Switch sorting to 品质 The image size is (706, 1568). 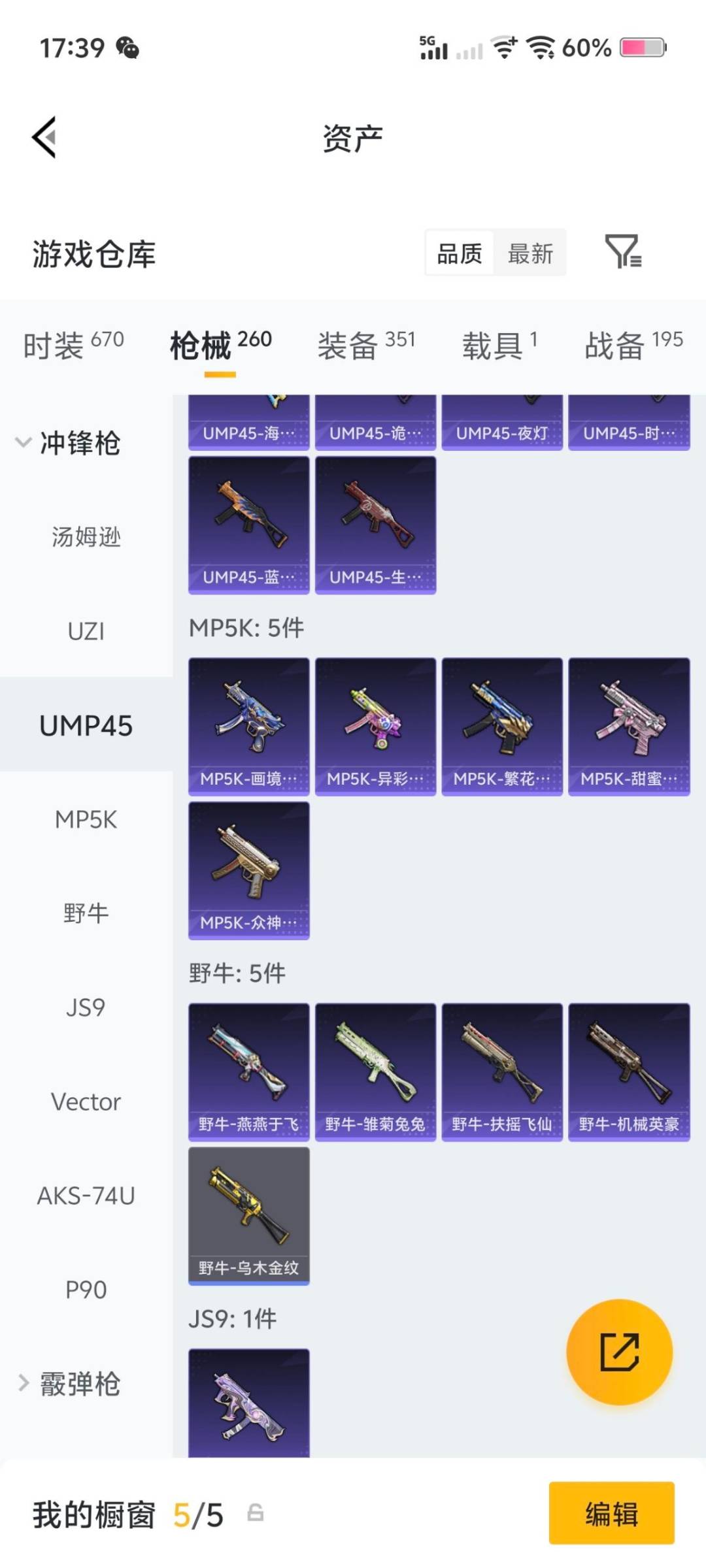[x=460, y=253]
